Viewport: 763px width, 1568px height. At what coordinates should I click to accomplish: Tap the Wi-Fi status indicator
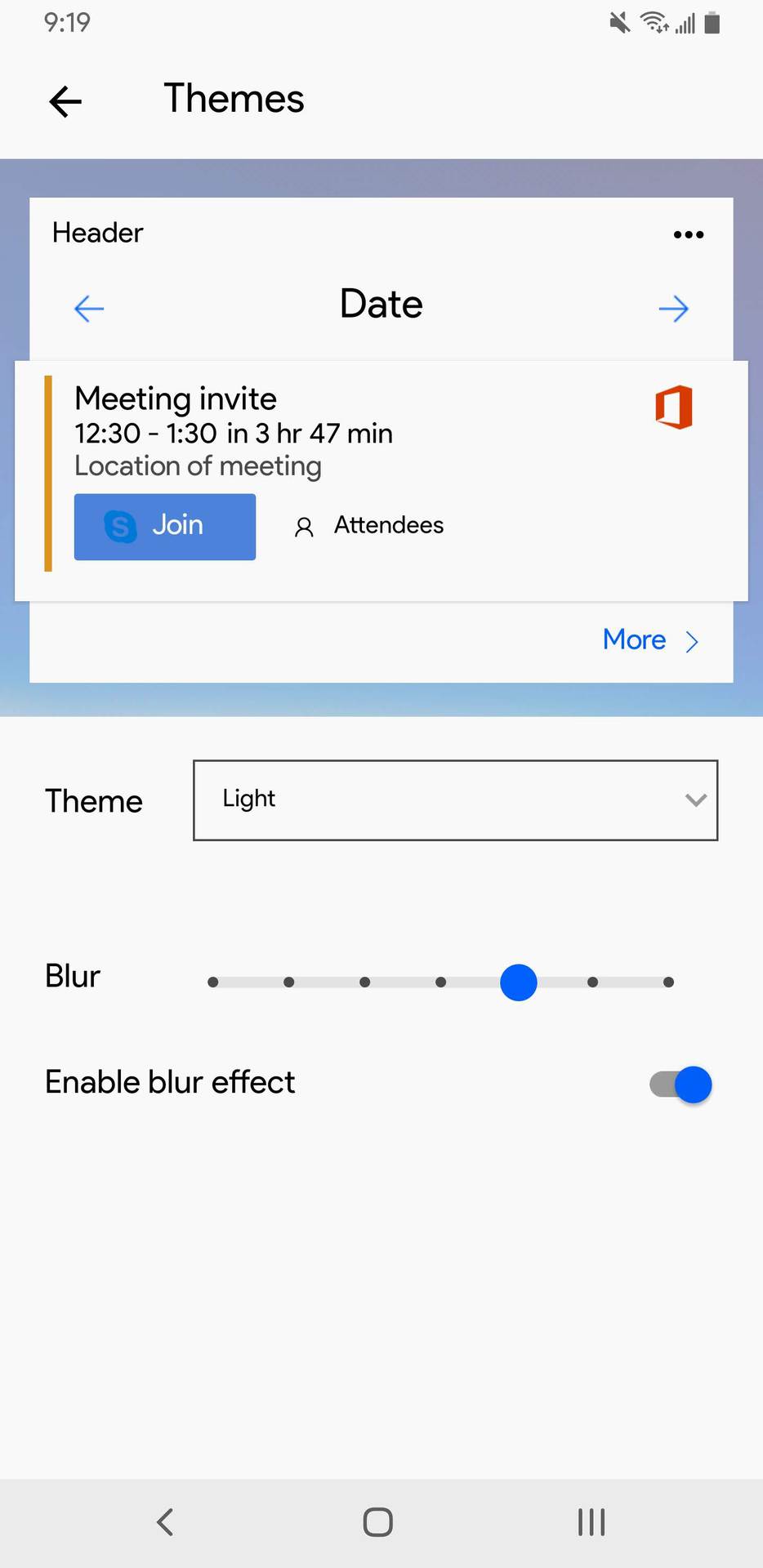tap(653, 23)
